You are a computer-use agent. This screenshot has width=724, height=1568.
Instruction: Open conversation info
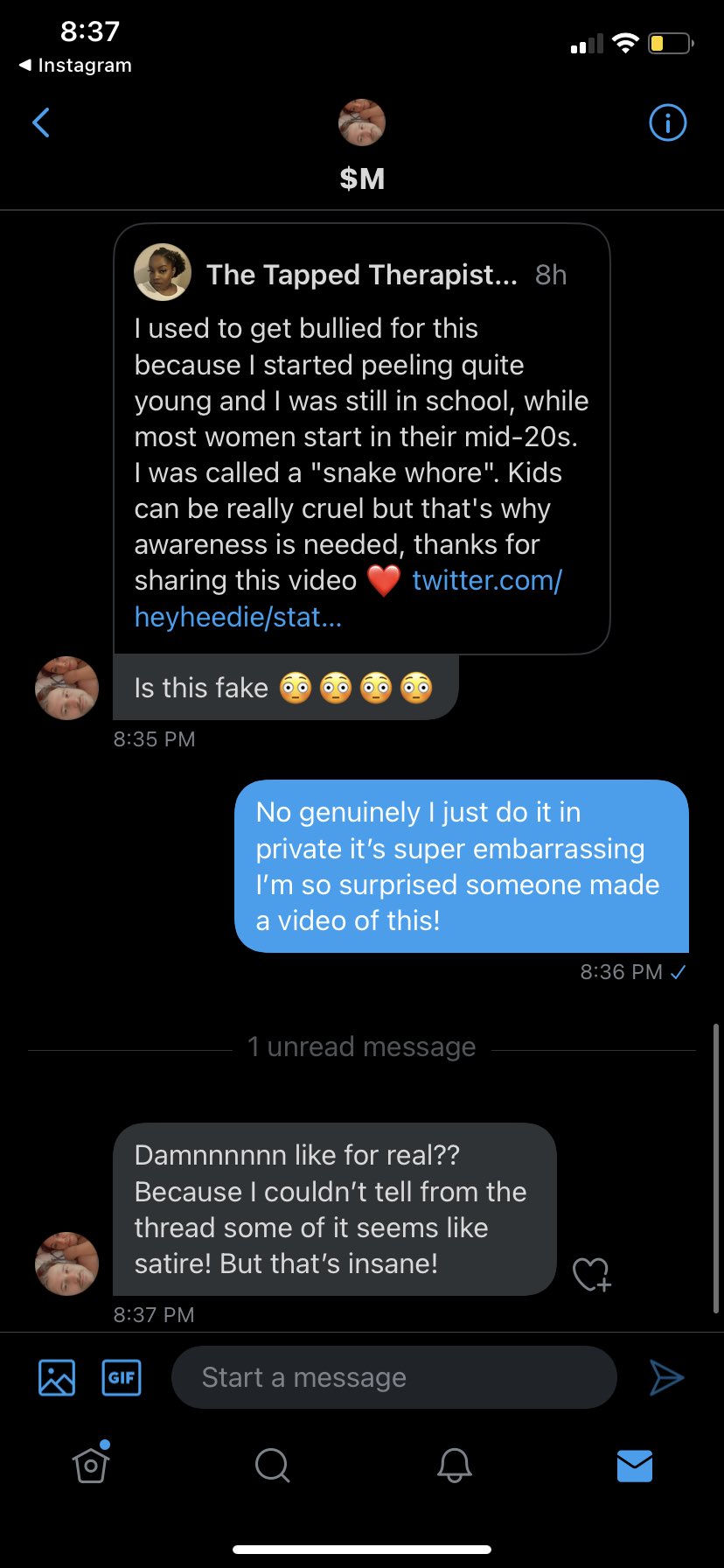click(667, 122)
